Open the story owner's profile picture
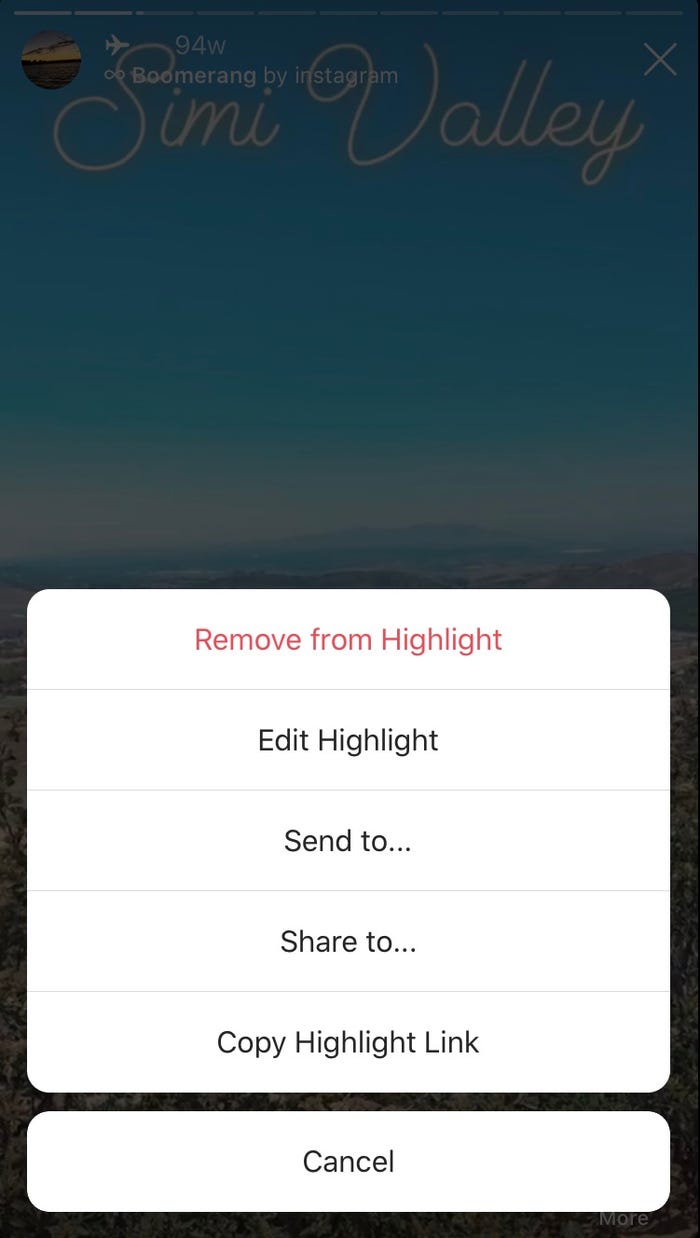Screen dimensions: 700x1238 pos(51,60)
